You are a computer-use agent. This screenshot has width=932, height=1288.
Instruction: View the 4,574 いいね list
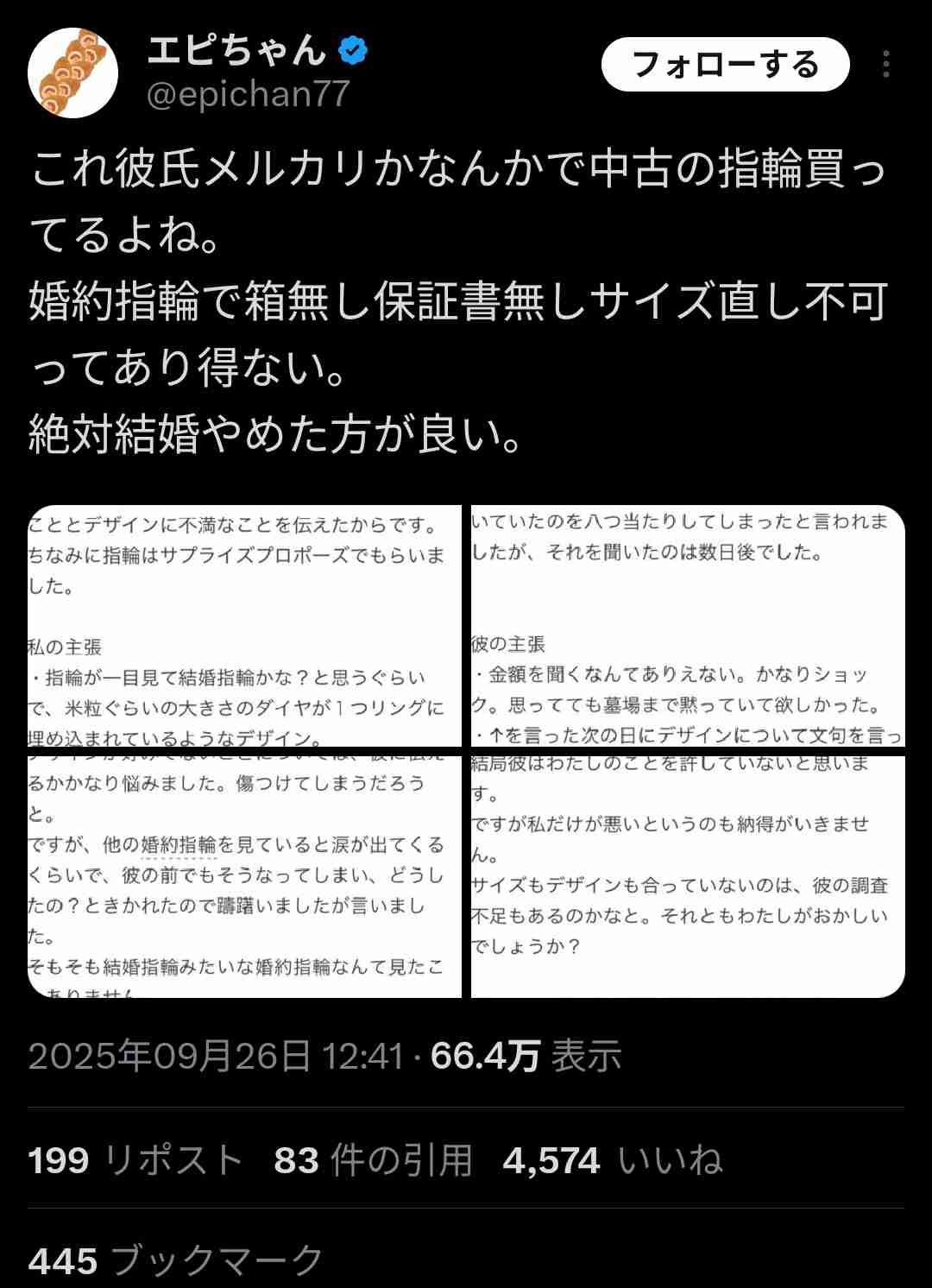click(x=613, y=1160)
